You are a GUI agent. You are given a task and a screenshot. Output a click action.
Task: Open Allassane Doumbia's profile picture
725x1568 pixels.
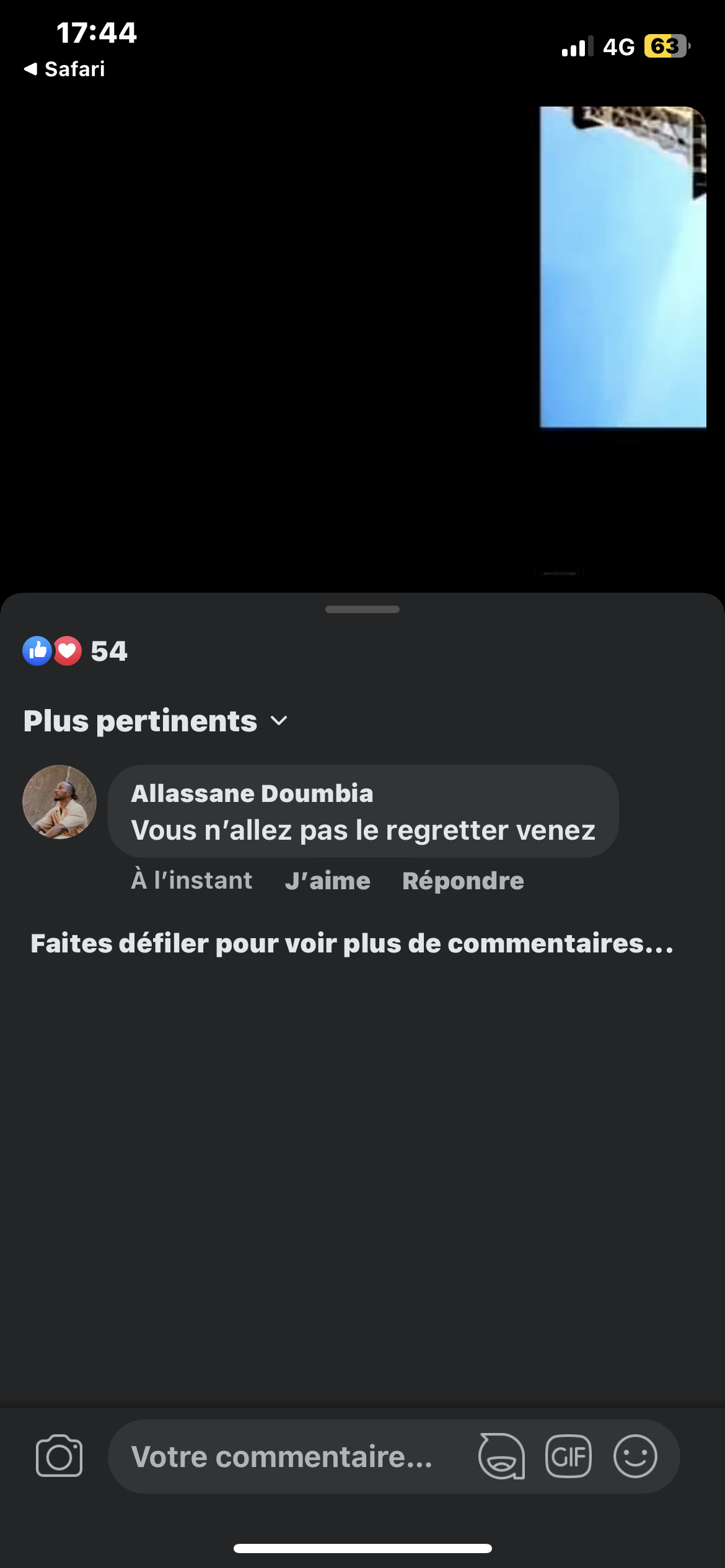tap(59, 802)
